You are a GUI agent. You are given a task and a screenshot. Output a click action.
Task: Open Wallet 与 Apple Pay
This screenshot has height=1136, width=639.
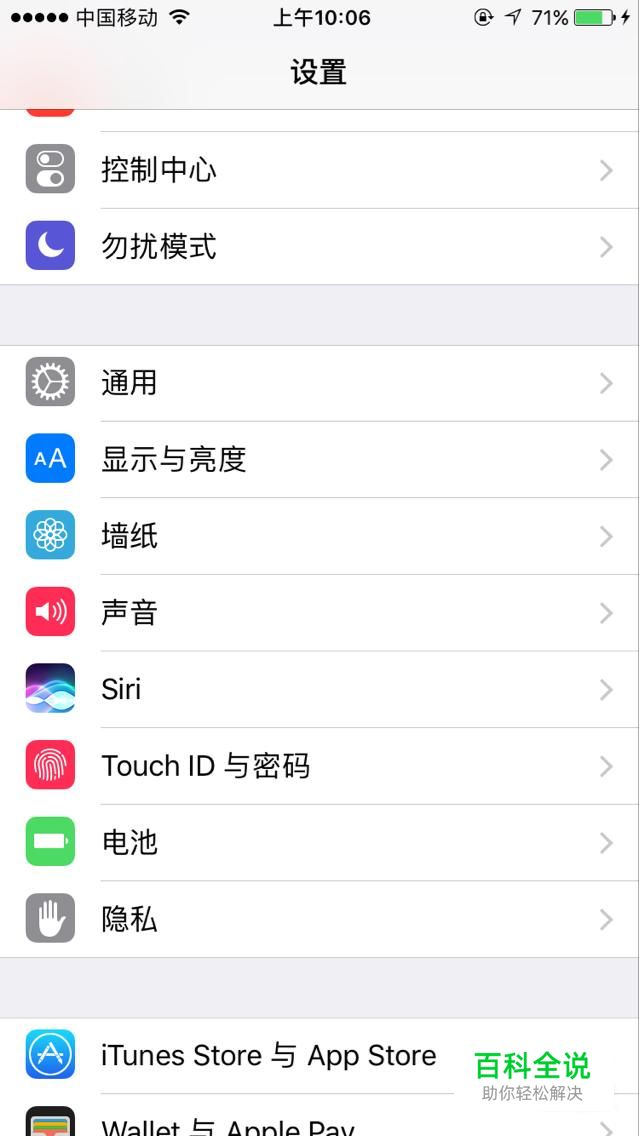228,1126
